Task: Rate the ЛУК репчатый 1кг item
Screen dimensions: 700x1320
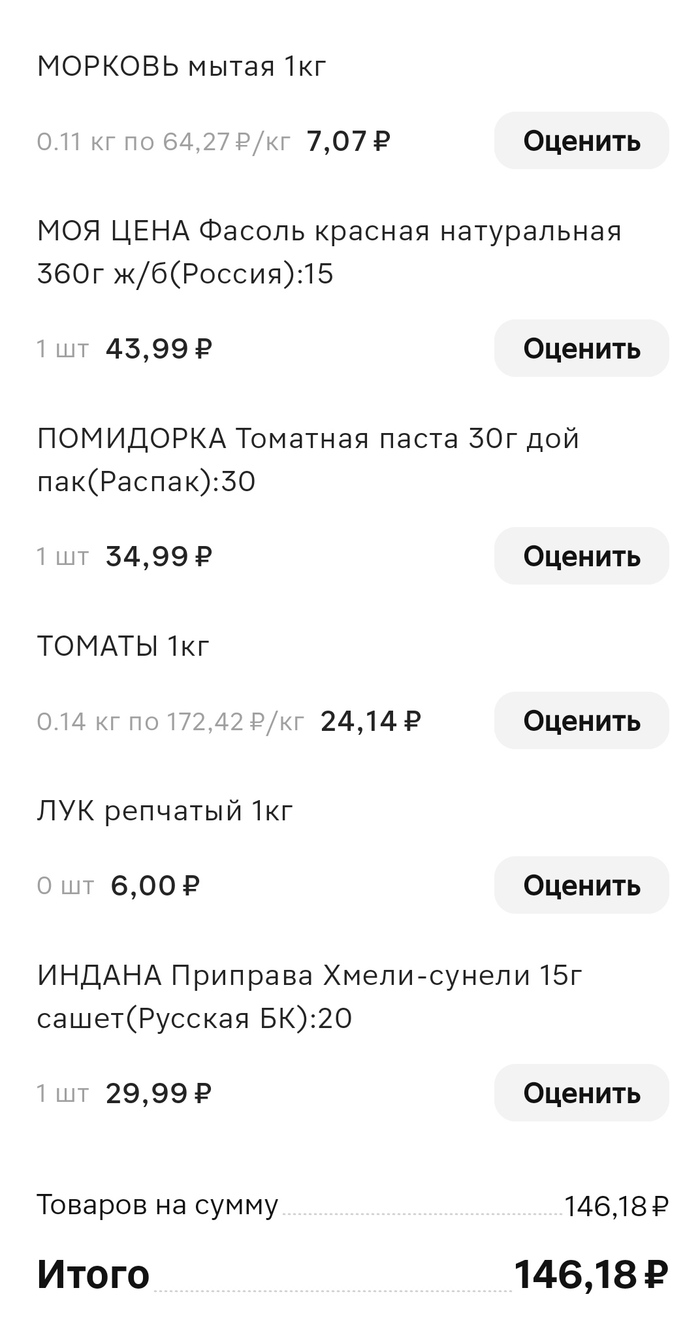Action: point(581,885)
